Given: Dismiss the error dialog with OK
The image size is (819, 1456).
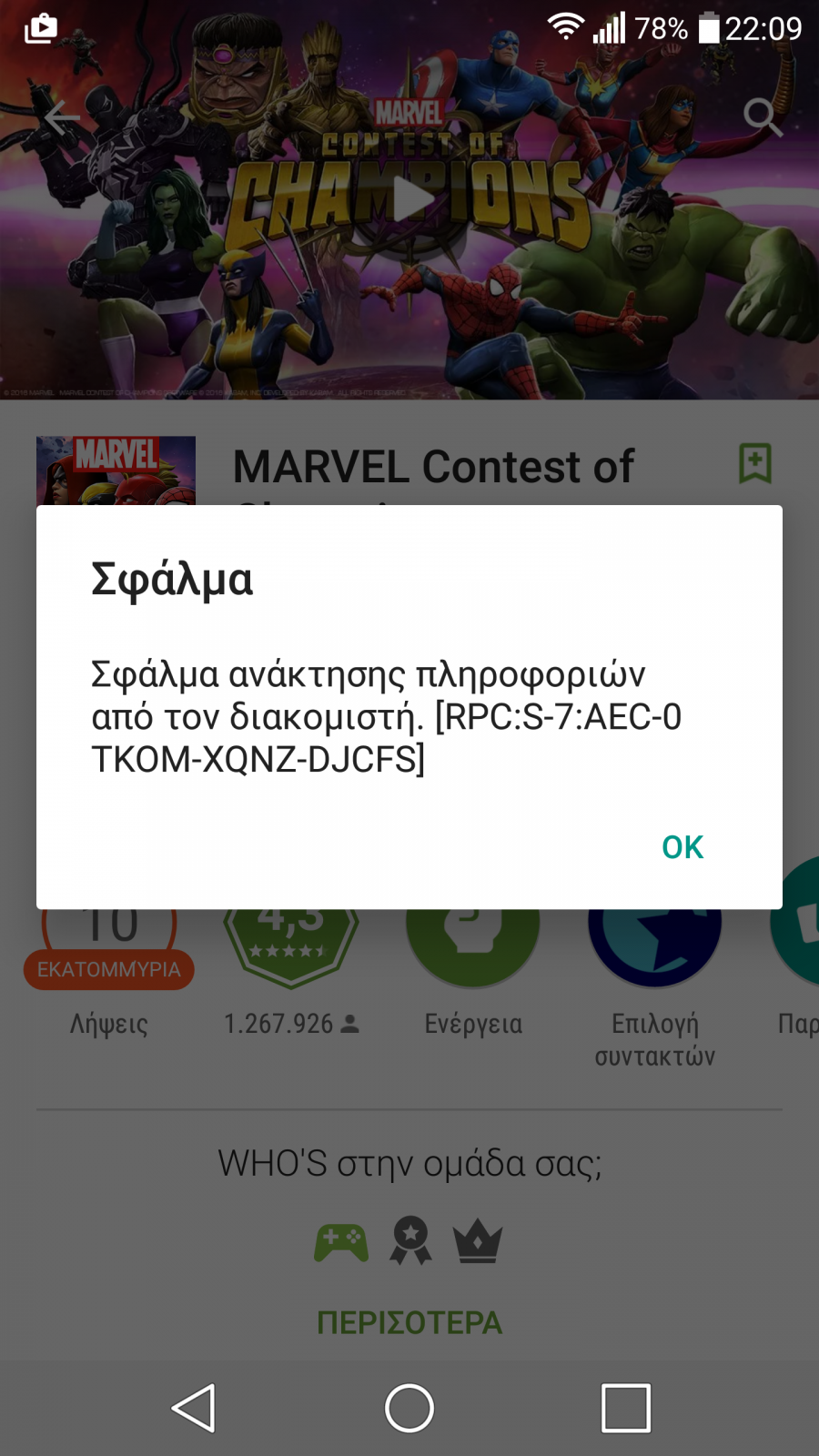Looking at the screenshot, I should click(682, 847).
